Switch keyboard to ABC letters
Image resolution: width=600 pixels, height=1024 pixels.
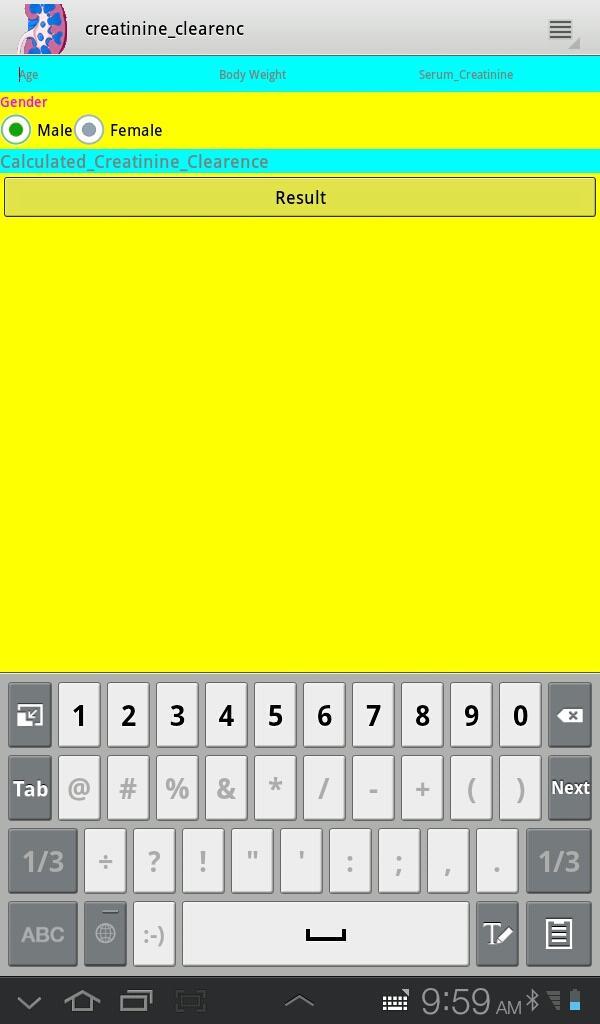coord(43,934)
